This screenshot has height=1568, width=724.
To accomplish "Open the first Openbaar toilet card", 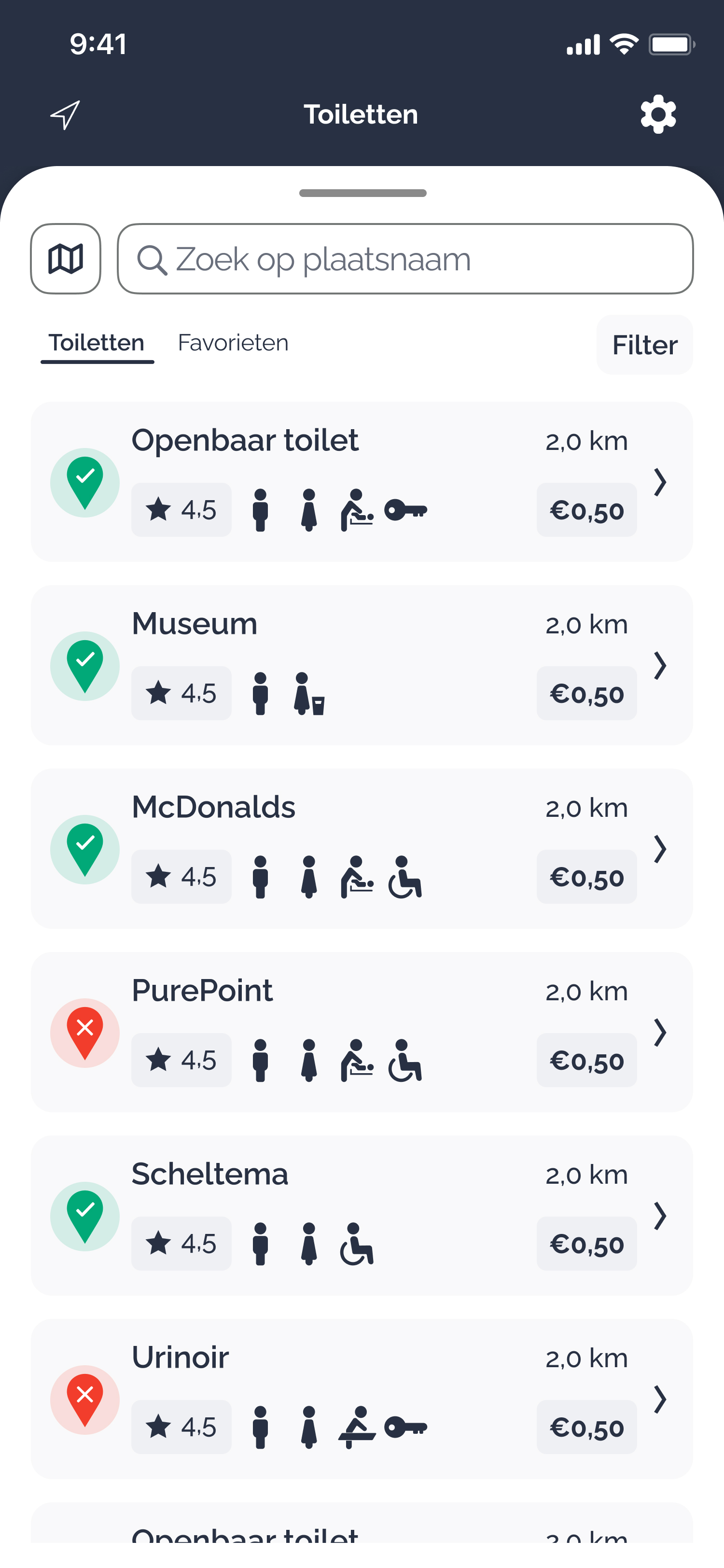I will pyautogui.click(x=362, y=481).
